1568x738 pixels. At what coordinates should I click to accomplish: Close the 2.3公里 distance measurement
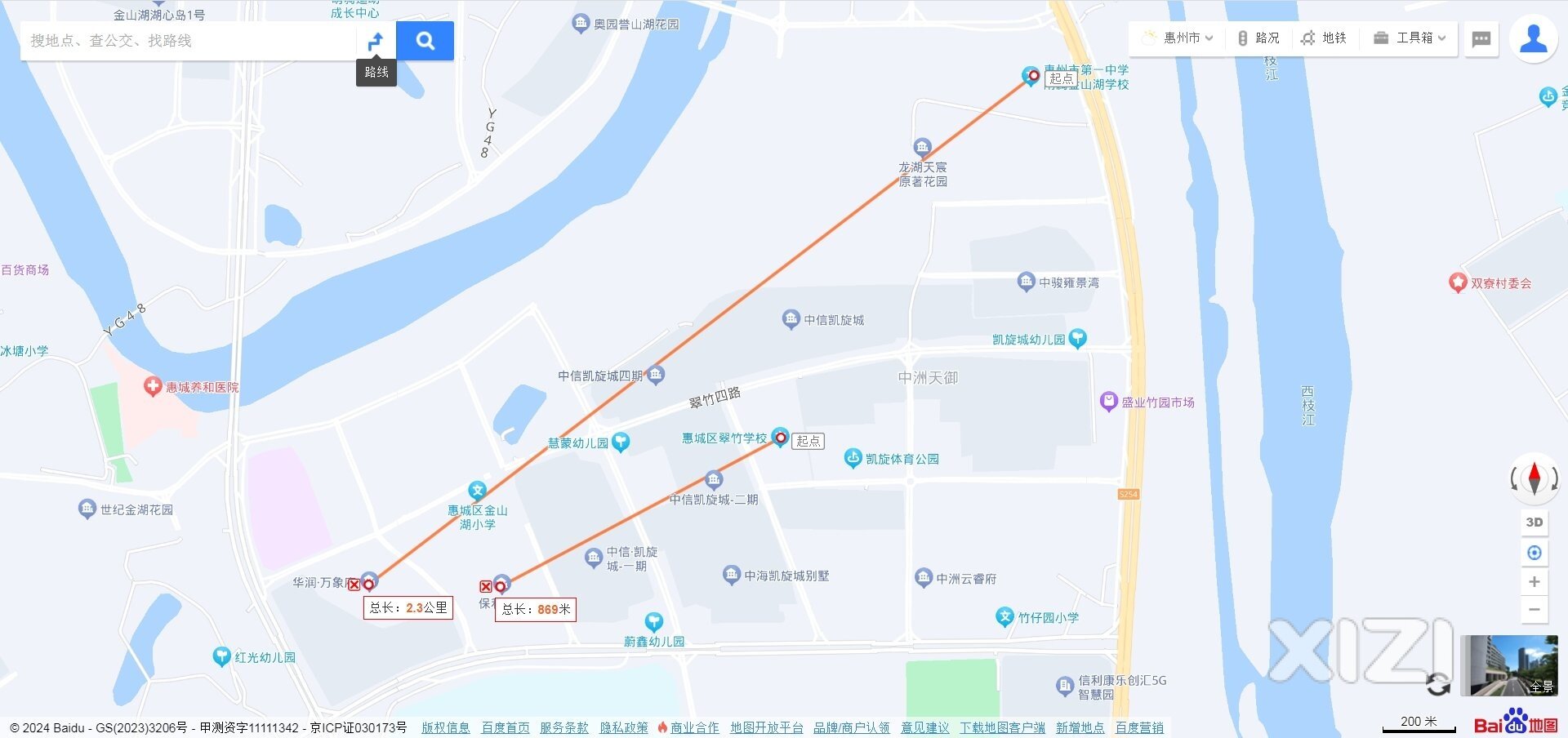(354, 585)
